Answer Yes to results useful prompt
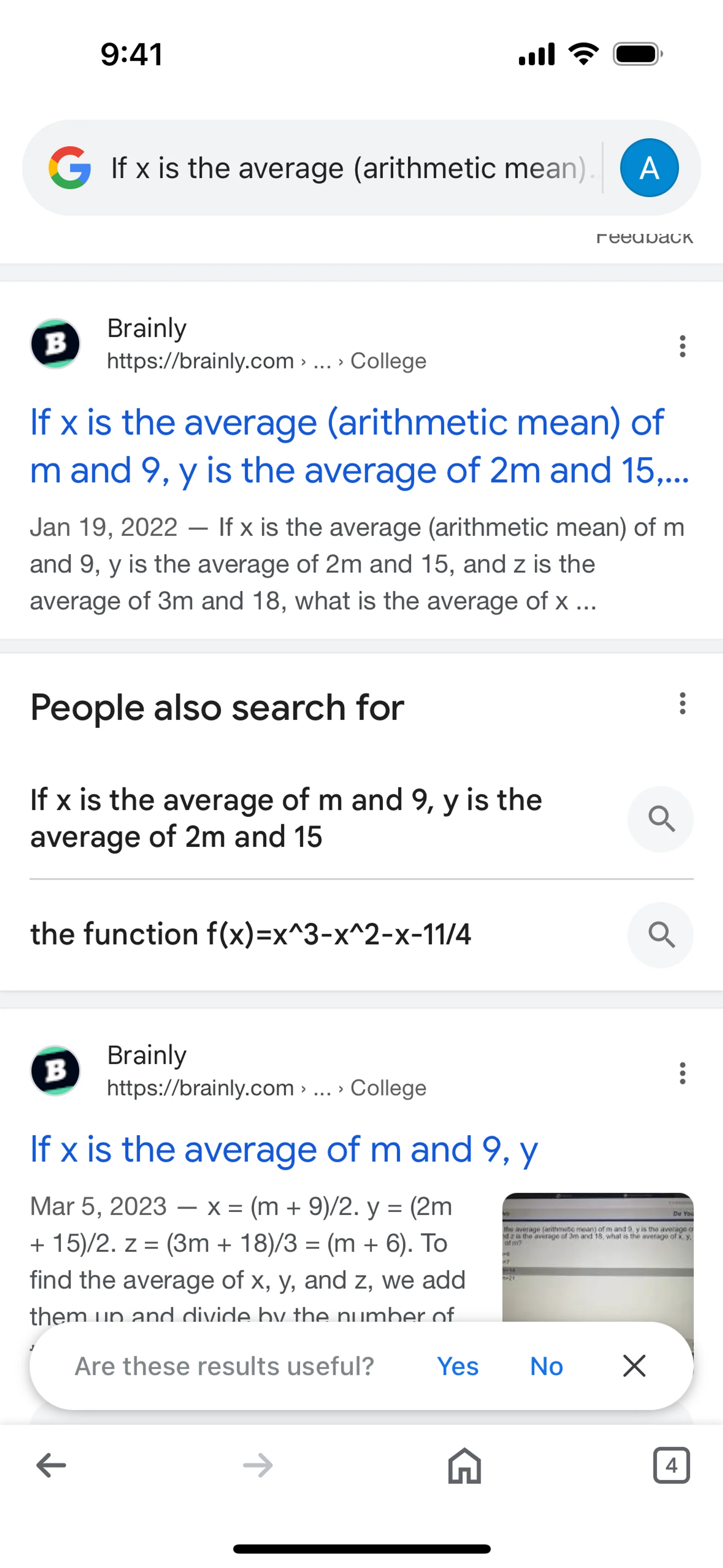The width and height of the screenshot is (723, 1568). pyautogui.click(x=458, y=1366)
